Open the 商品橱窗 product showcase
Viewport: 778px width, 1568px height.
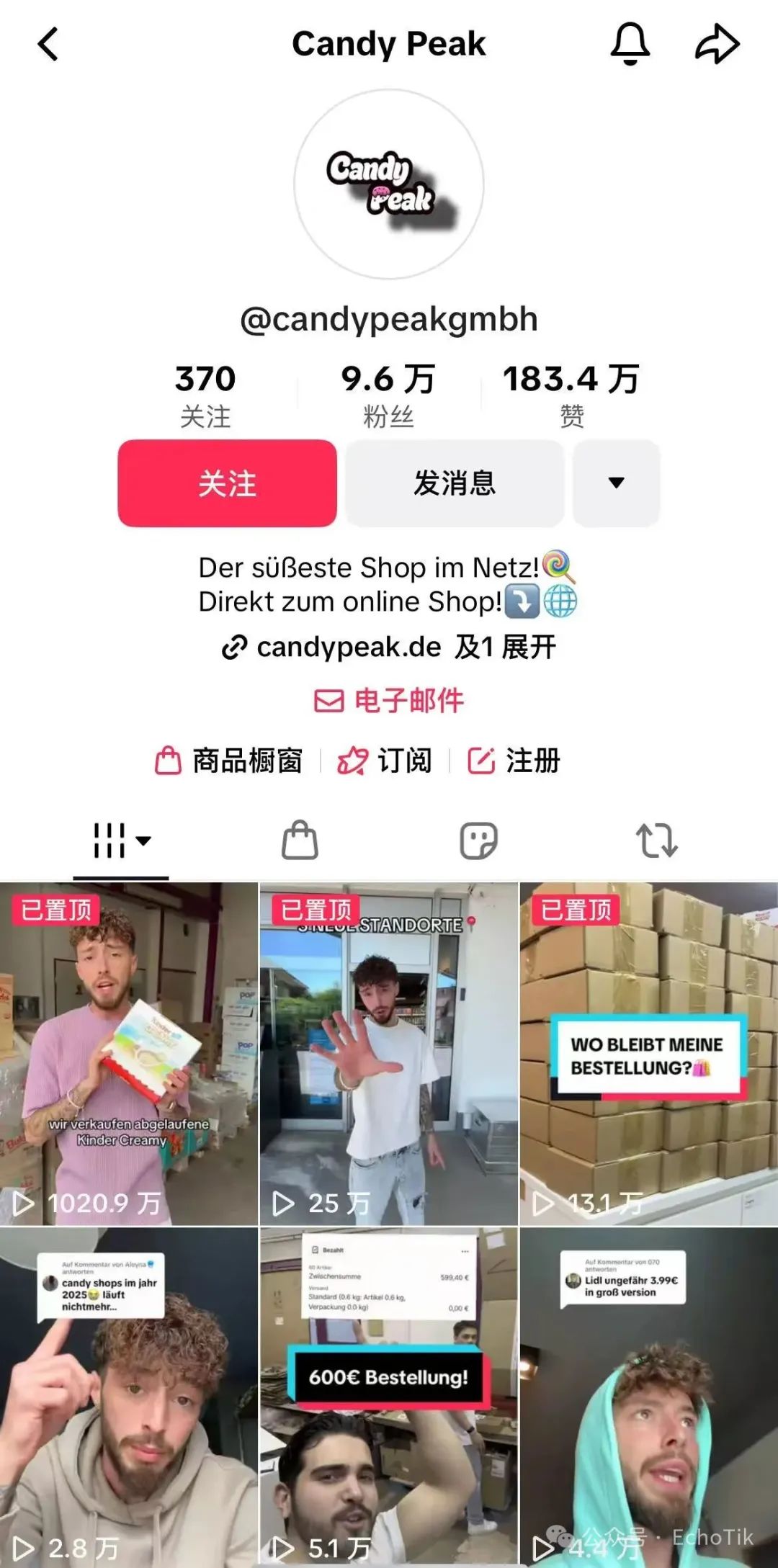pos(229,761)
